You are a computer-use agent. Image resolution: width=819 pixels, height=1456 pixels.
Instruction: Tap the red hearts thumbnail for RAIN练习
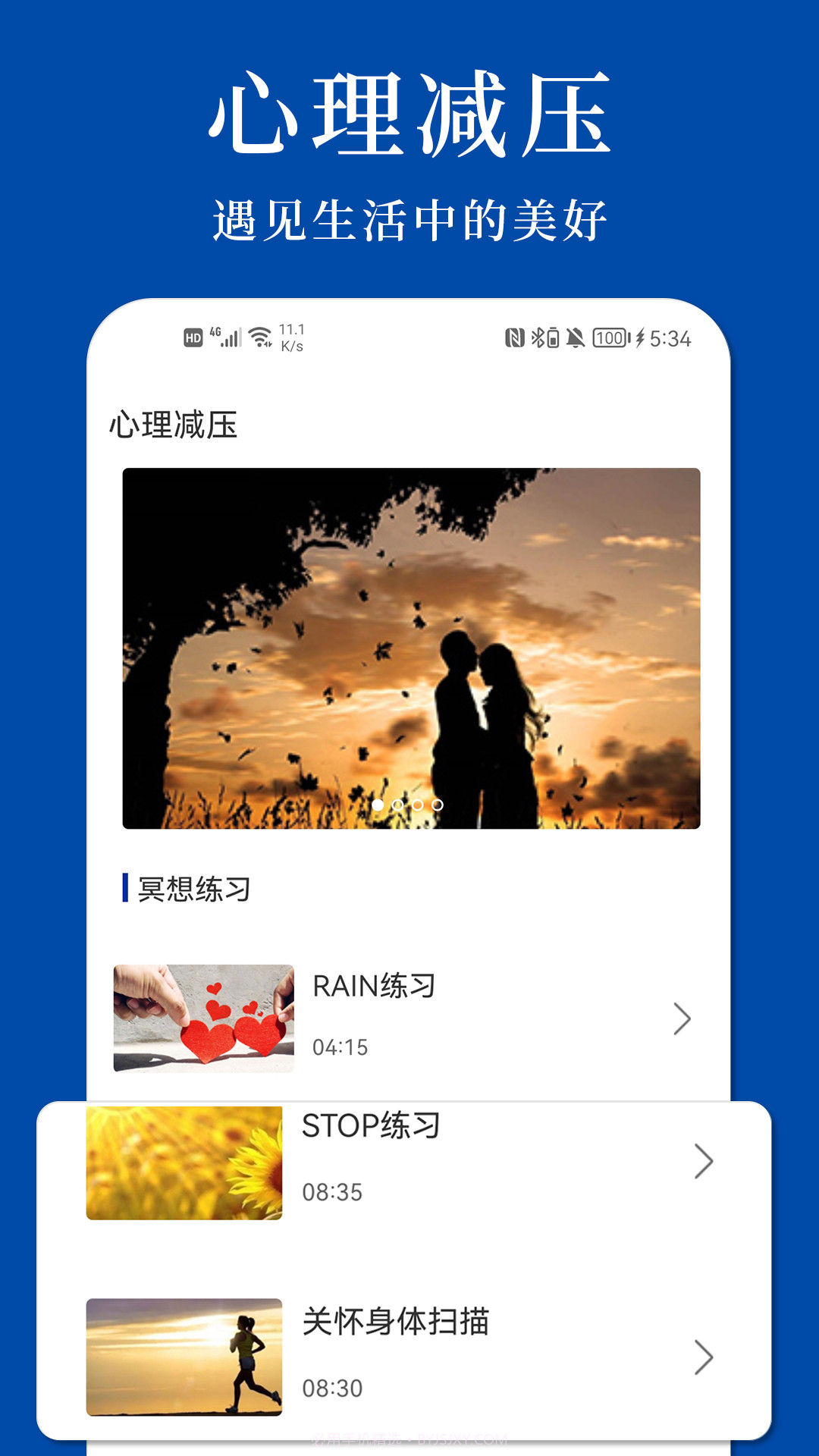point(205,1018)
